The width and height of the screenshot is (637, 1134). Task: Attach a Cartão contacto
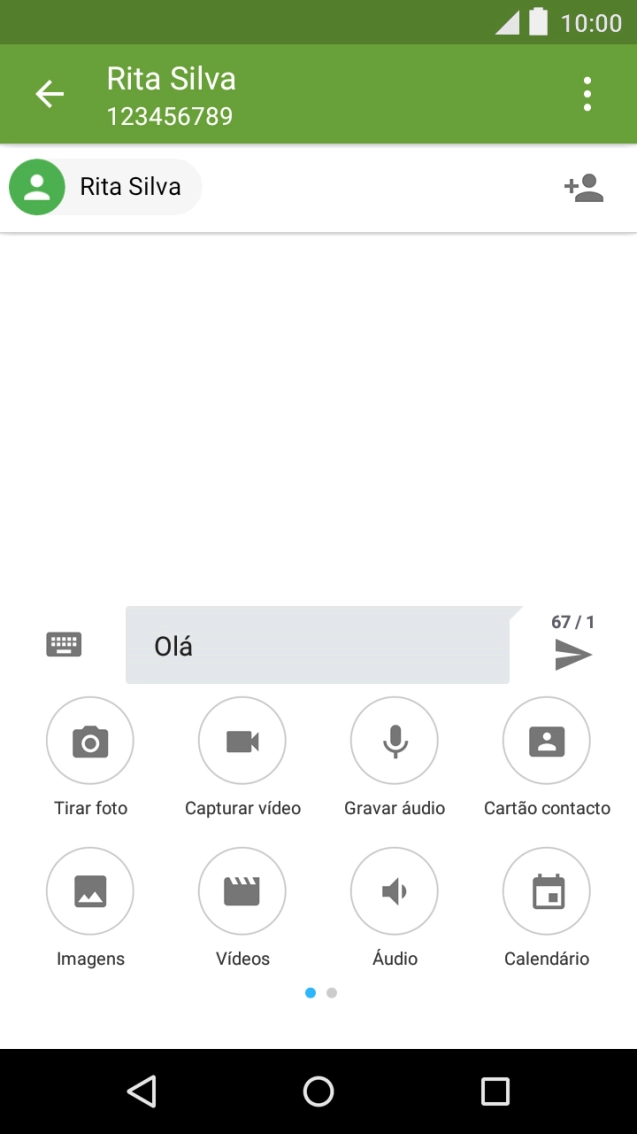[546, 741]
